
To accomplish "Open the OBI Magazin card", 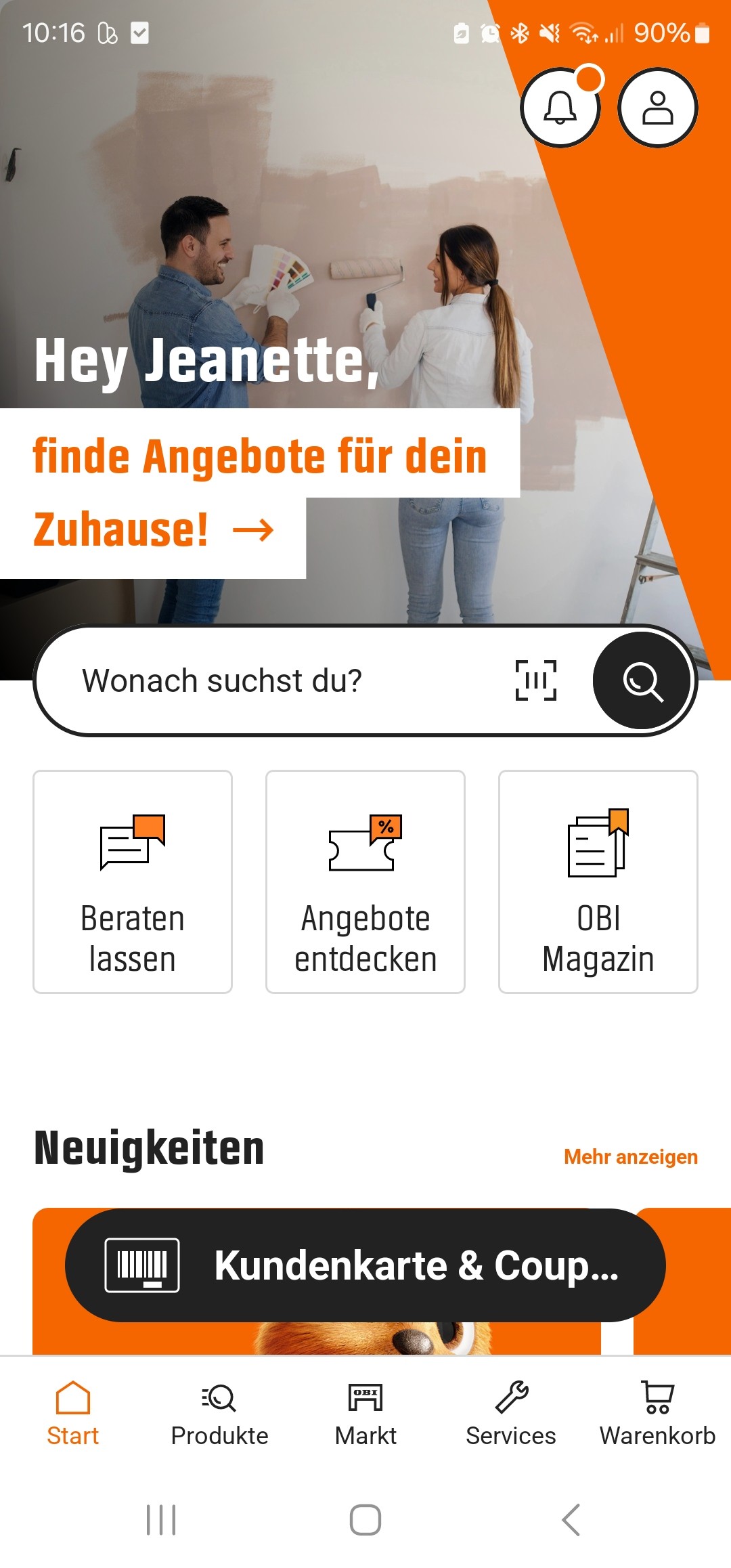I will (x=598, y=881).
